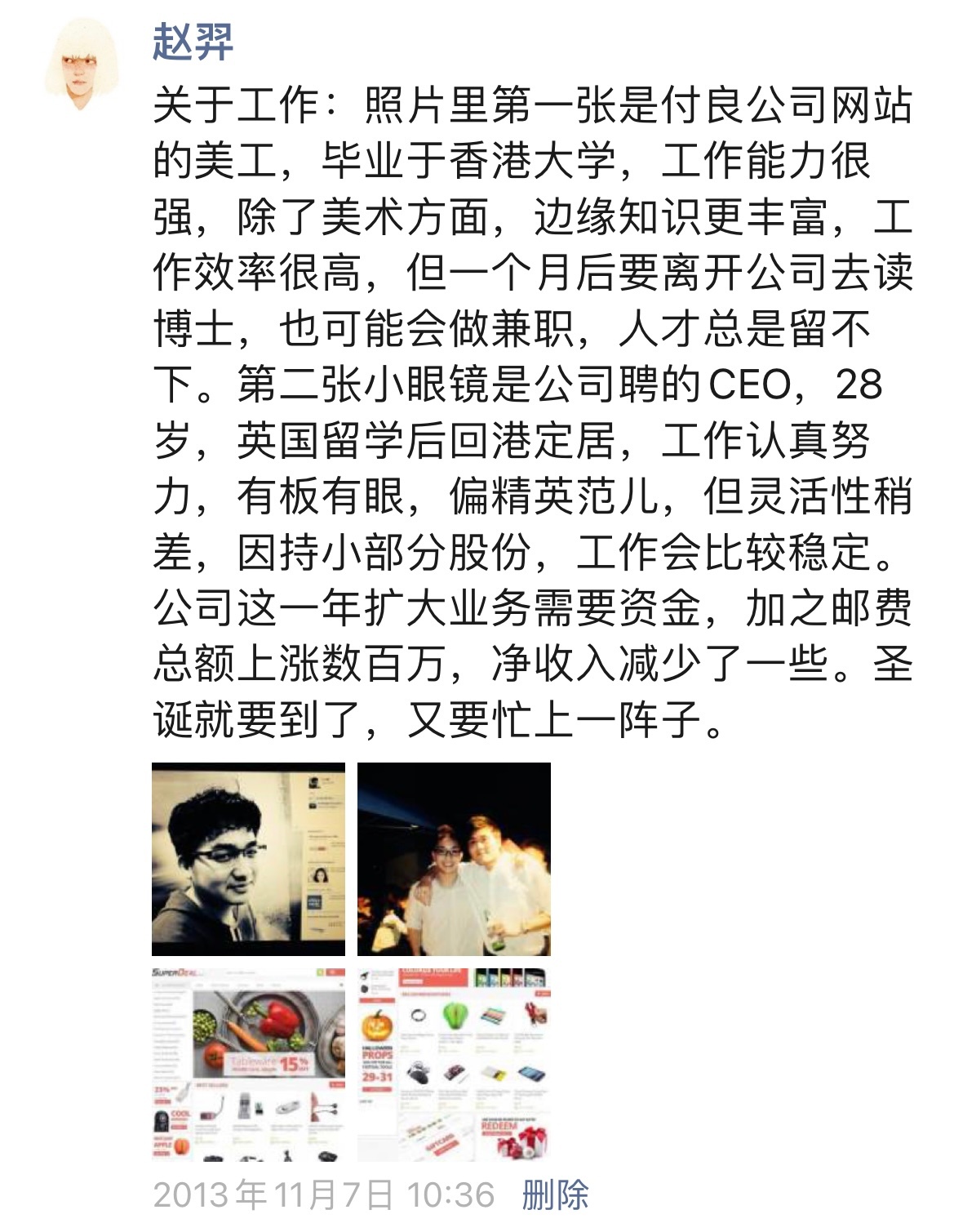Screen dimensions: 954x1232
Task: View the photo of two men
Action: [454, 859]
